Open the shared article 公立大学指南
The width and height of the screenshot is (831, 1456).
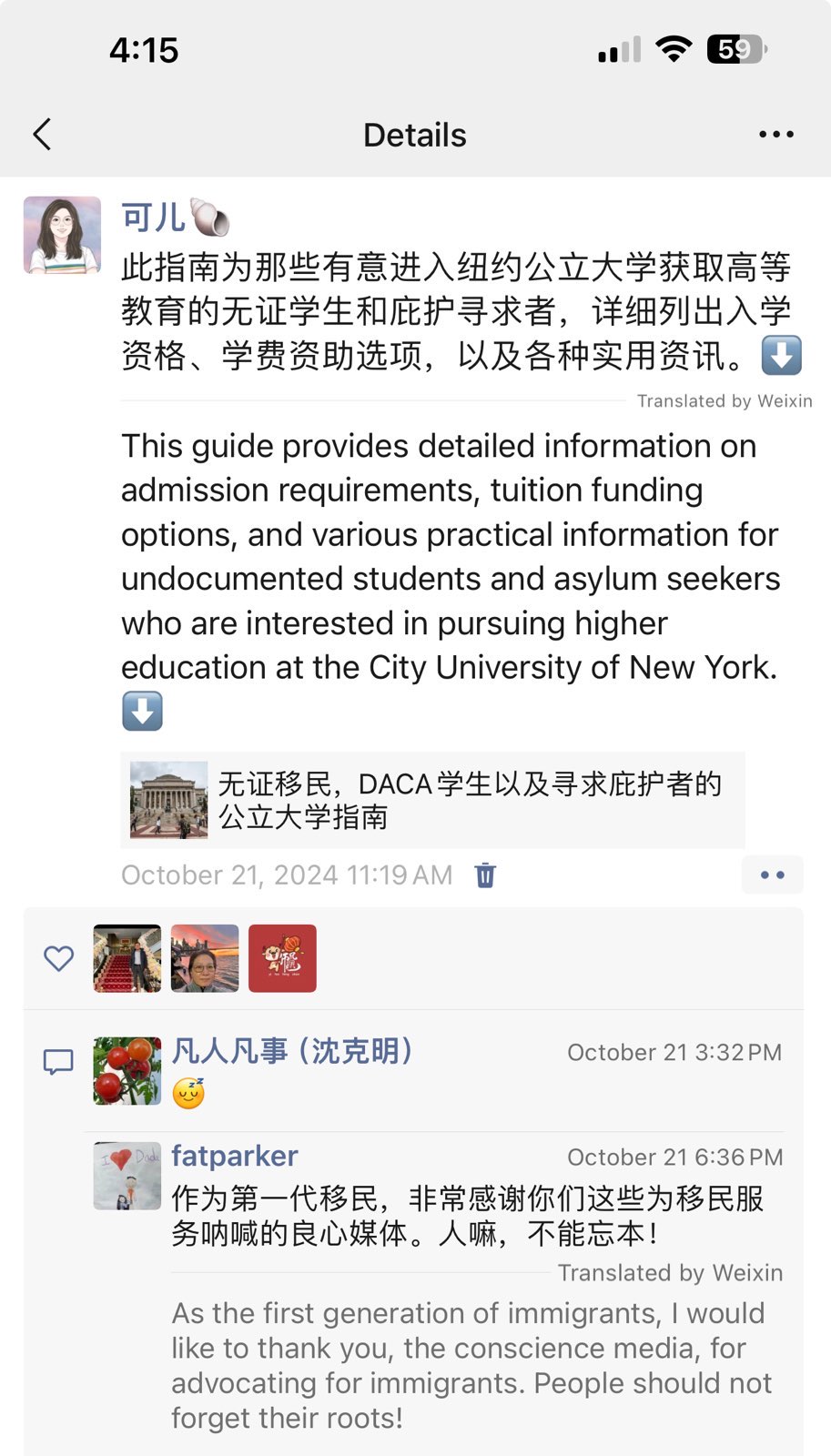point(433,800)
